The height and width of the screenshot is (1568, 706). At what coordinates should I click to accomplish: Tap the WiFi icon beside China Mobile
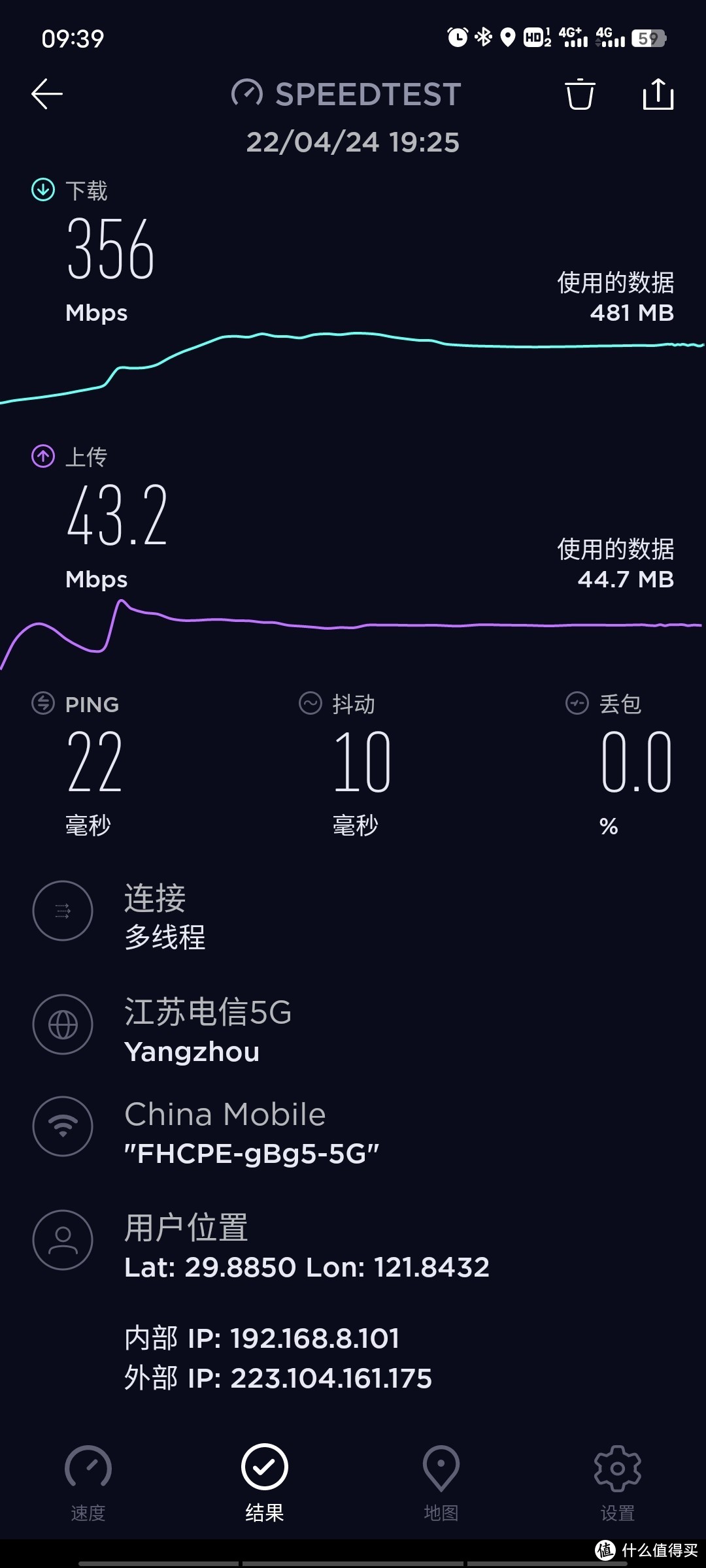63,1127
